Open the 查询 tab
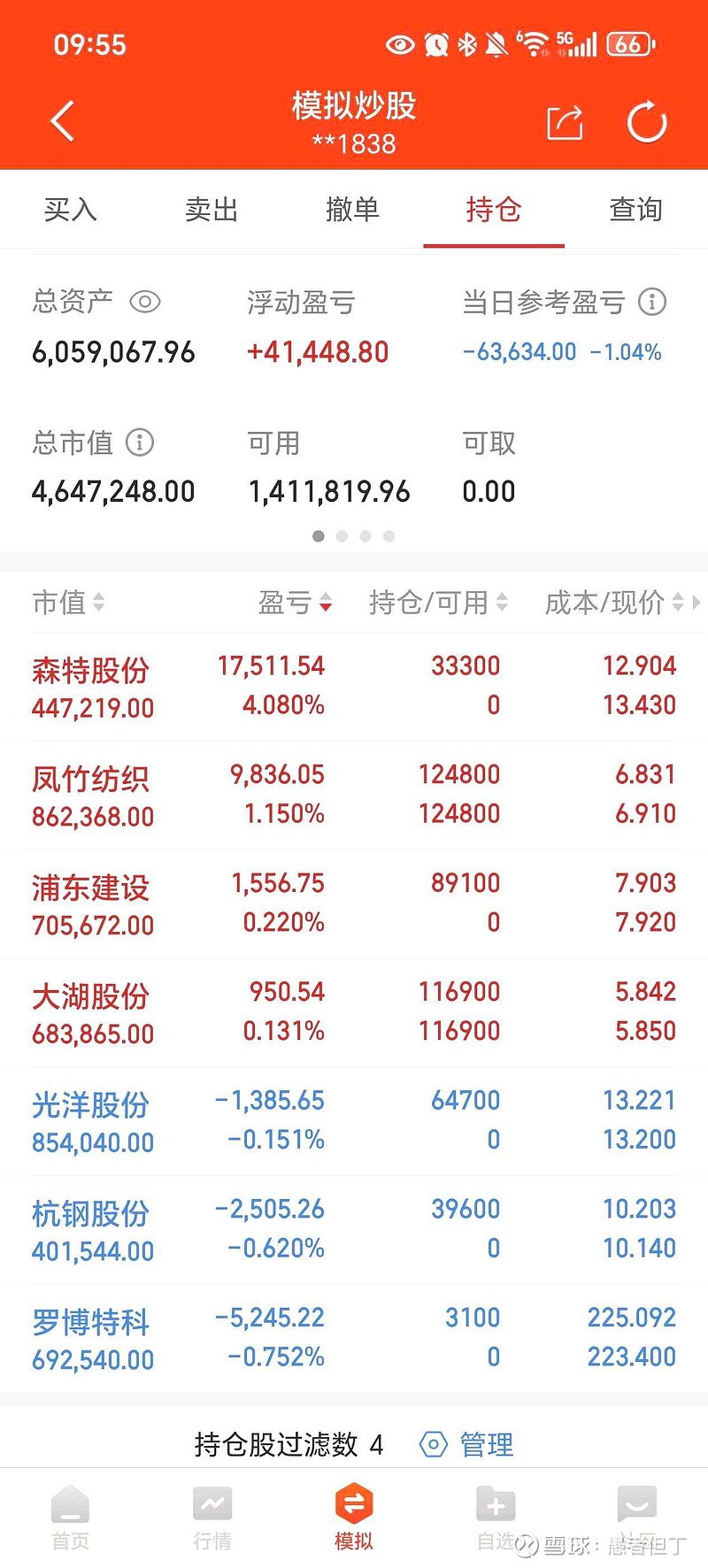Viewport: 708px width, 1568px height. coord(635,210)
